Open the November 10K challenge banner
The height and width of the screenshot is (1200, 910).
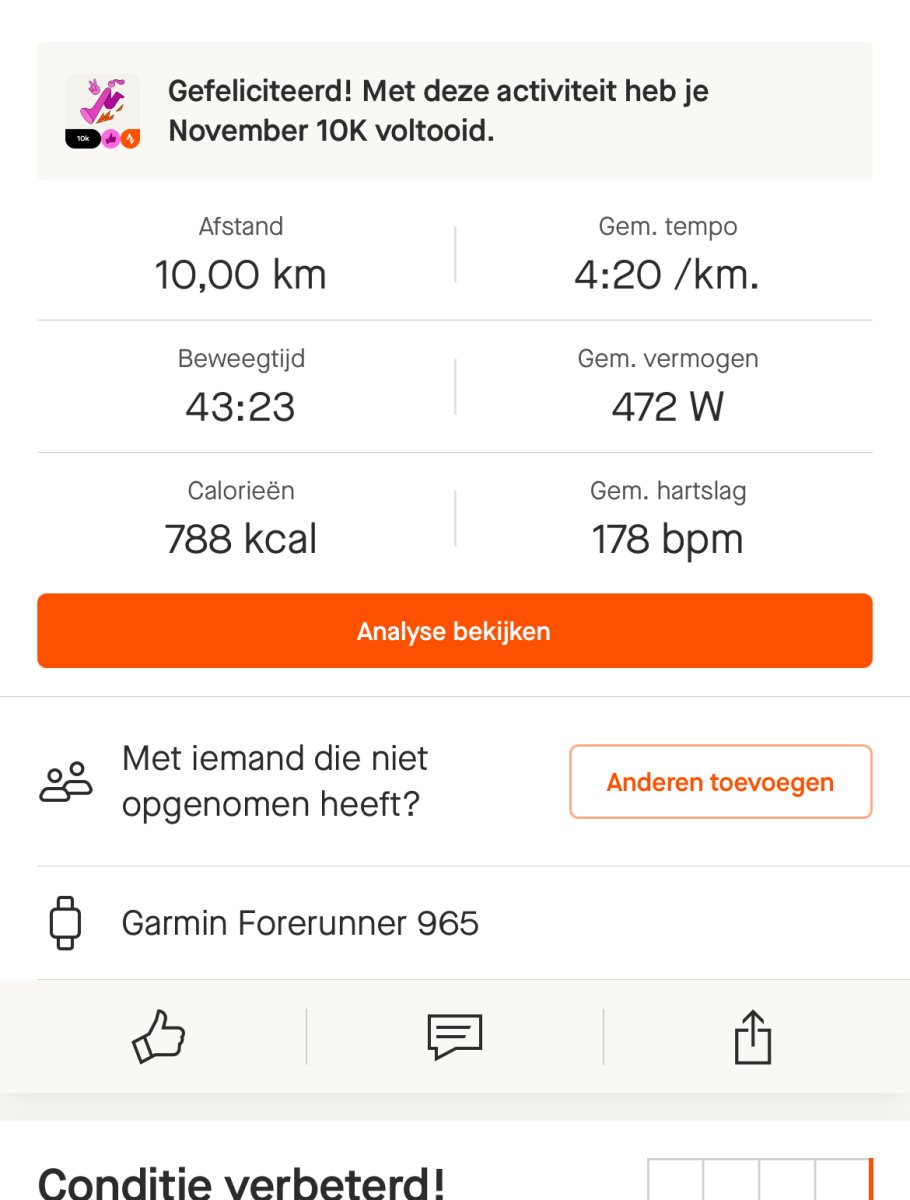pyautogui.click(x=454, y=111)
